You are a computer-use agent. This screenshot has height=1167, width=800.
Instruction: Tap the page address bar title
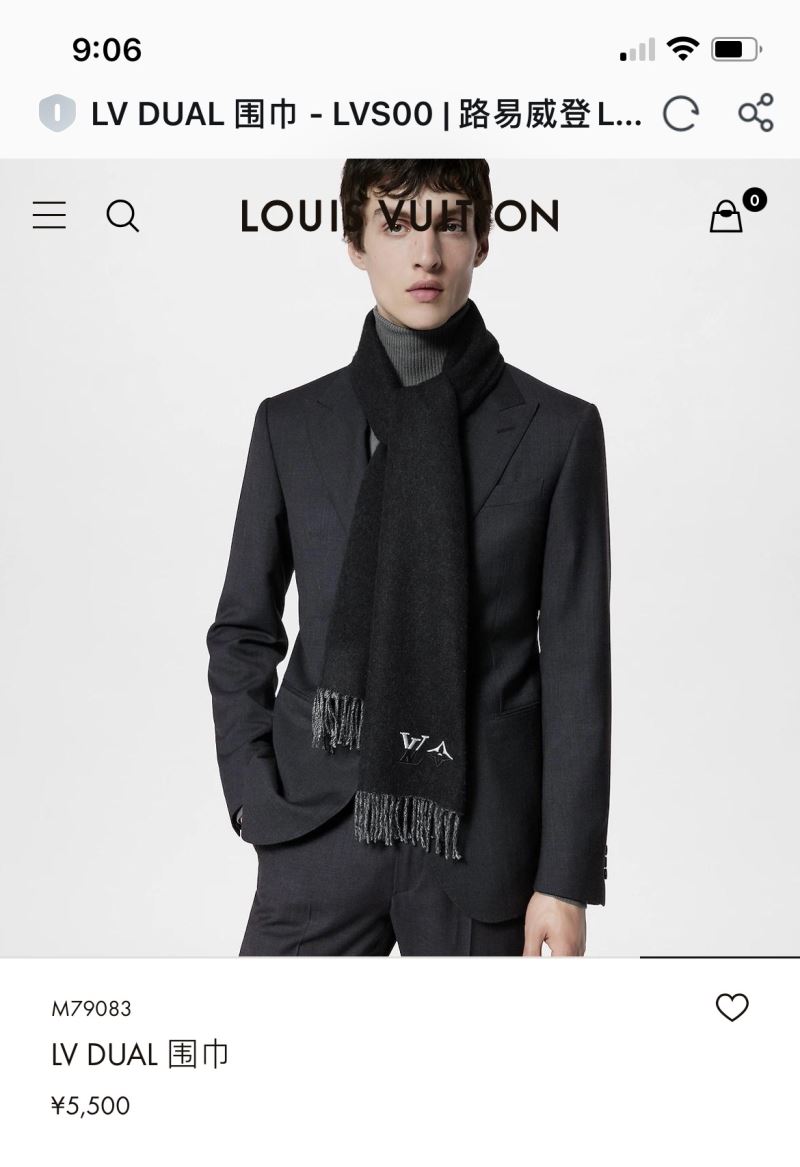[x=365, y=114]
